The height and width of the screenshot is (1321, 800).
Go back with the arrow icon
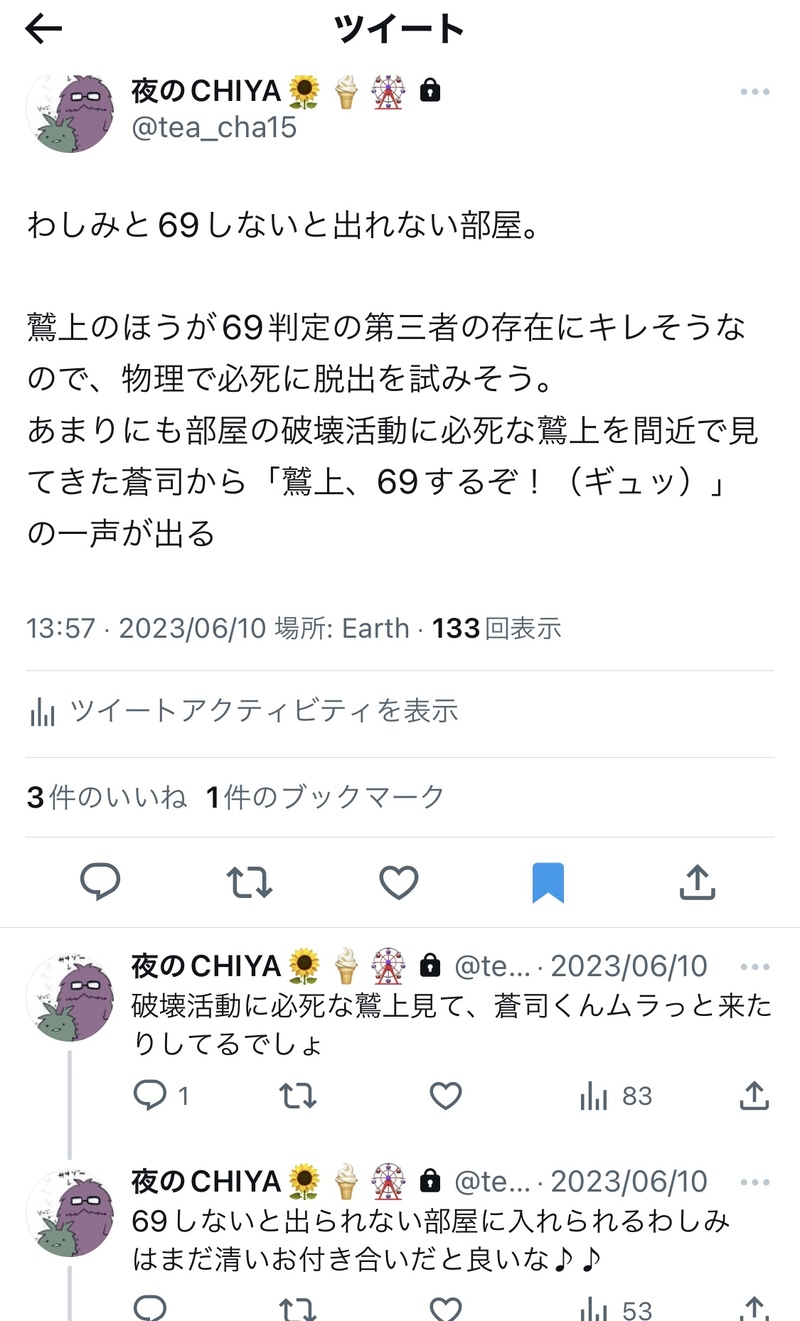(x=43, y=30)
